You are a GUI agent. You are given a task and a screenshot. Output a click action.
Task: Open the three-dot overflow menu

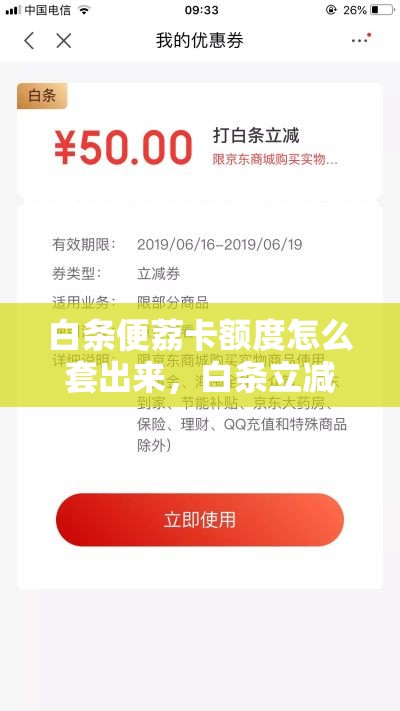361,40
